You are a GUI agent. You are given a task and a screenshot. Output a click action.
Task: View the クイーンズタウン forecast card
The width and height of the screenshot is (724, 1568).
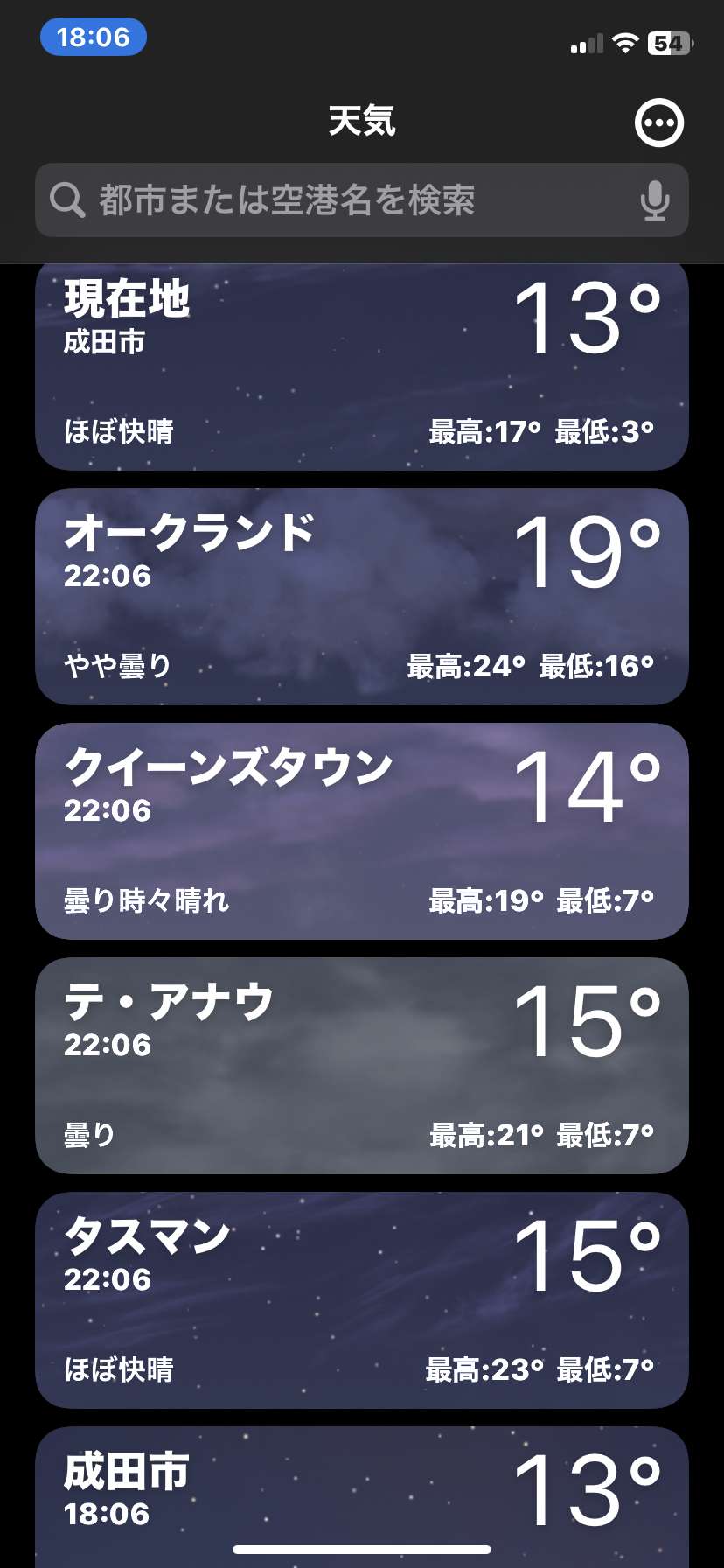point(362,831)
